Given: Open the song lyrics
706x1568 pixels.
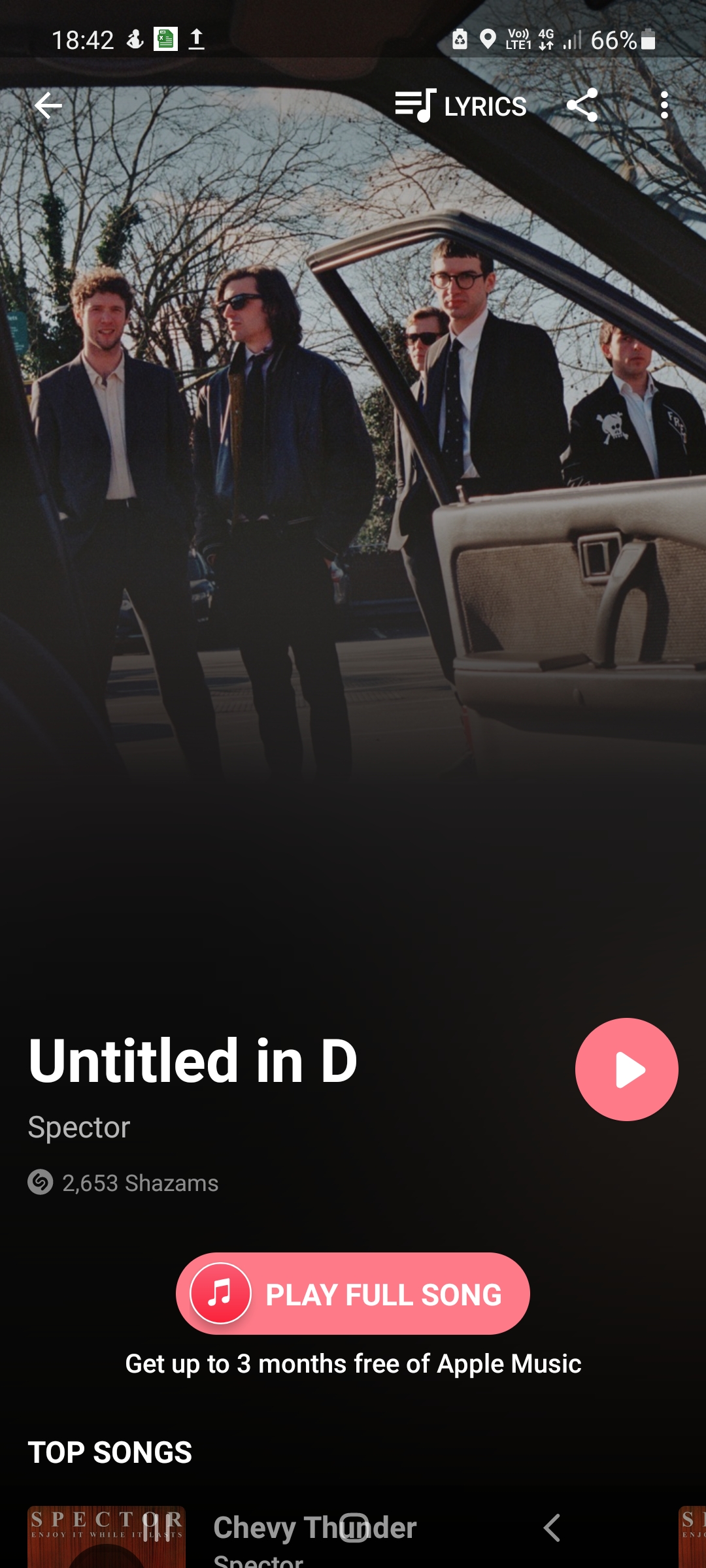Looking at the screenshot, I should tap(461, 106).
